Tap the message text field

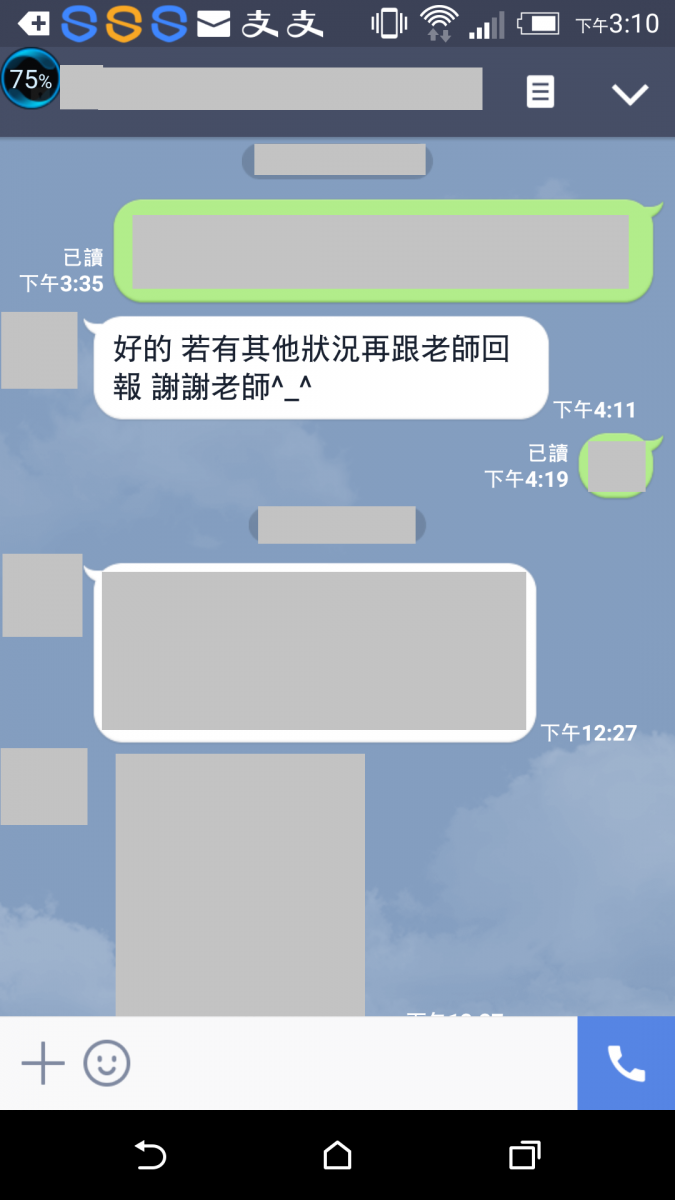pos(350,1063)
